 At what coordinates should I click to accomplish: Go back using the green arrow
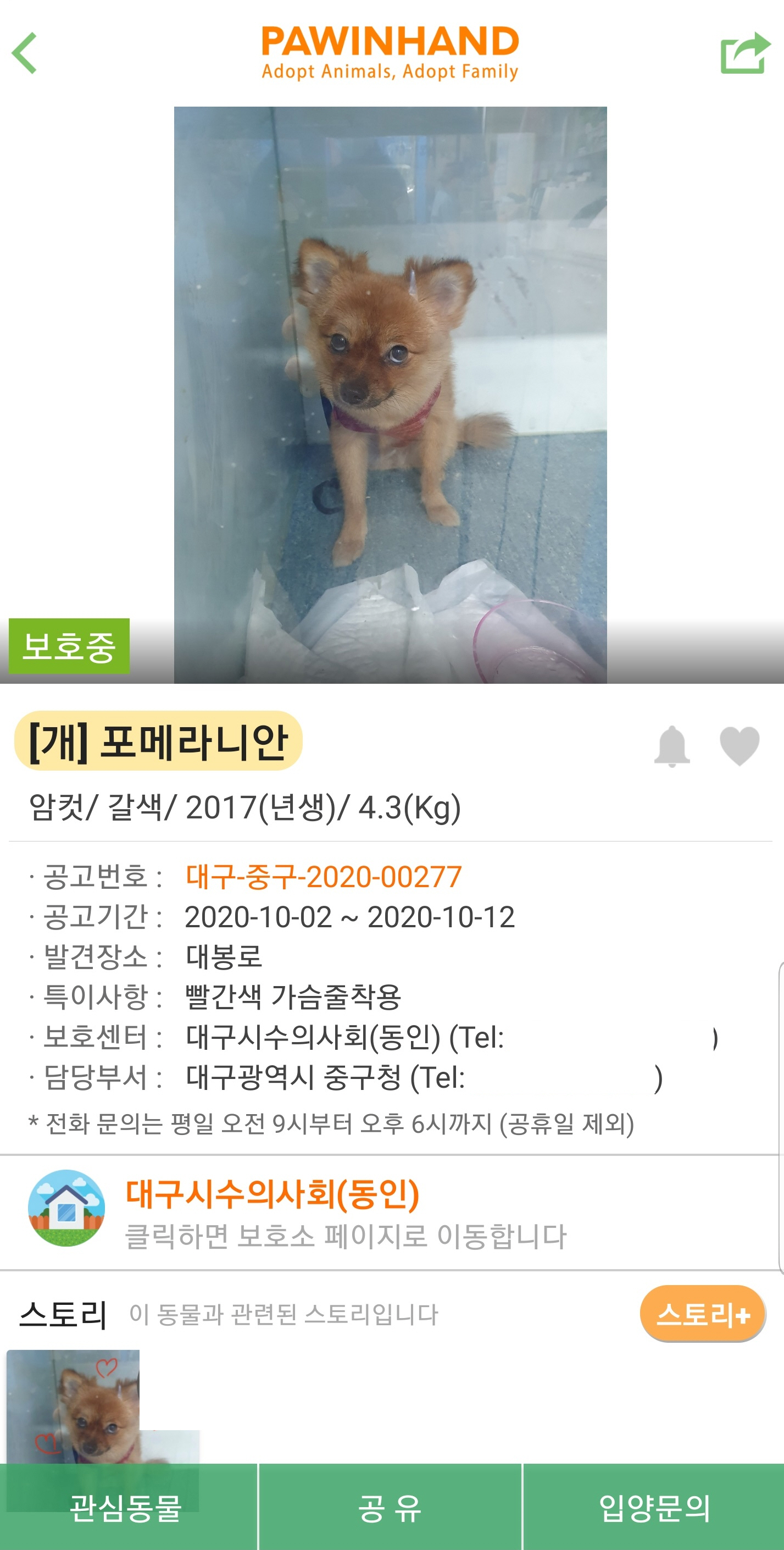point(25,53)
